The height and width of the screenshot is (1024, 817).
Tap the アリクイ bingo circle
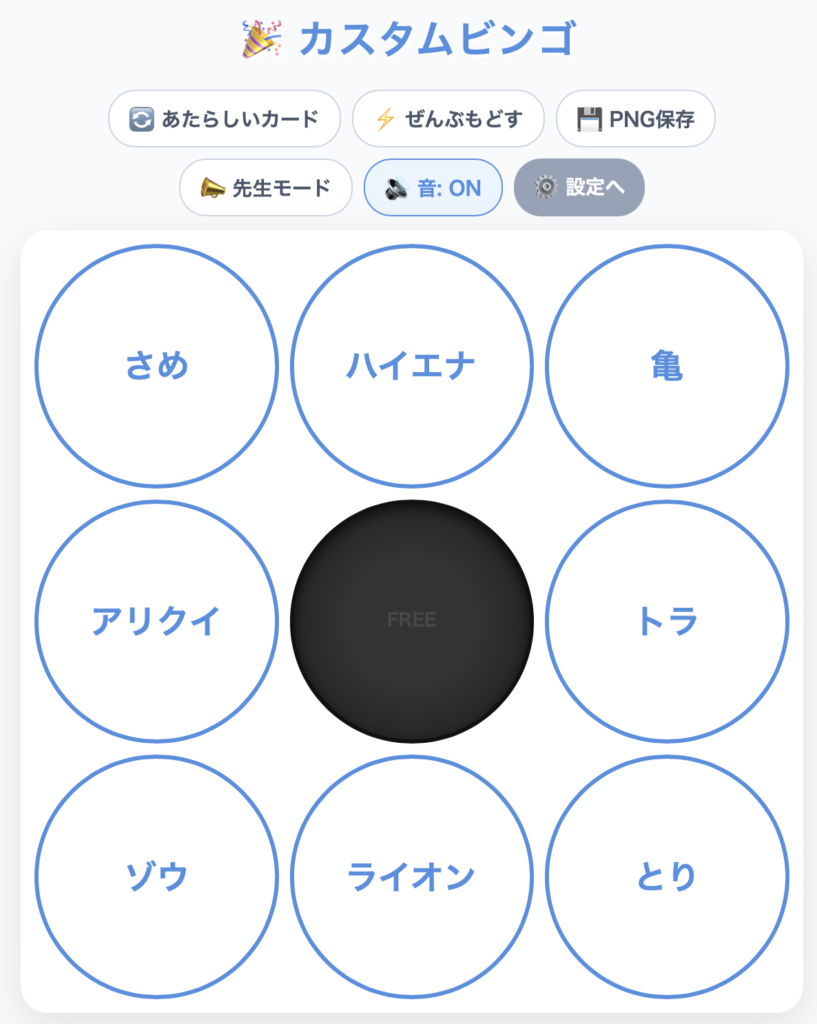point(157,621)
